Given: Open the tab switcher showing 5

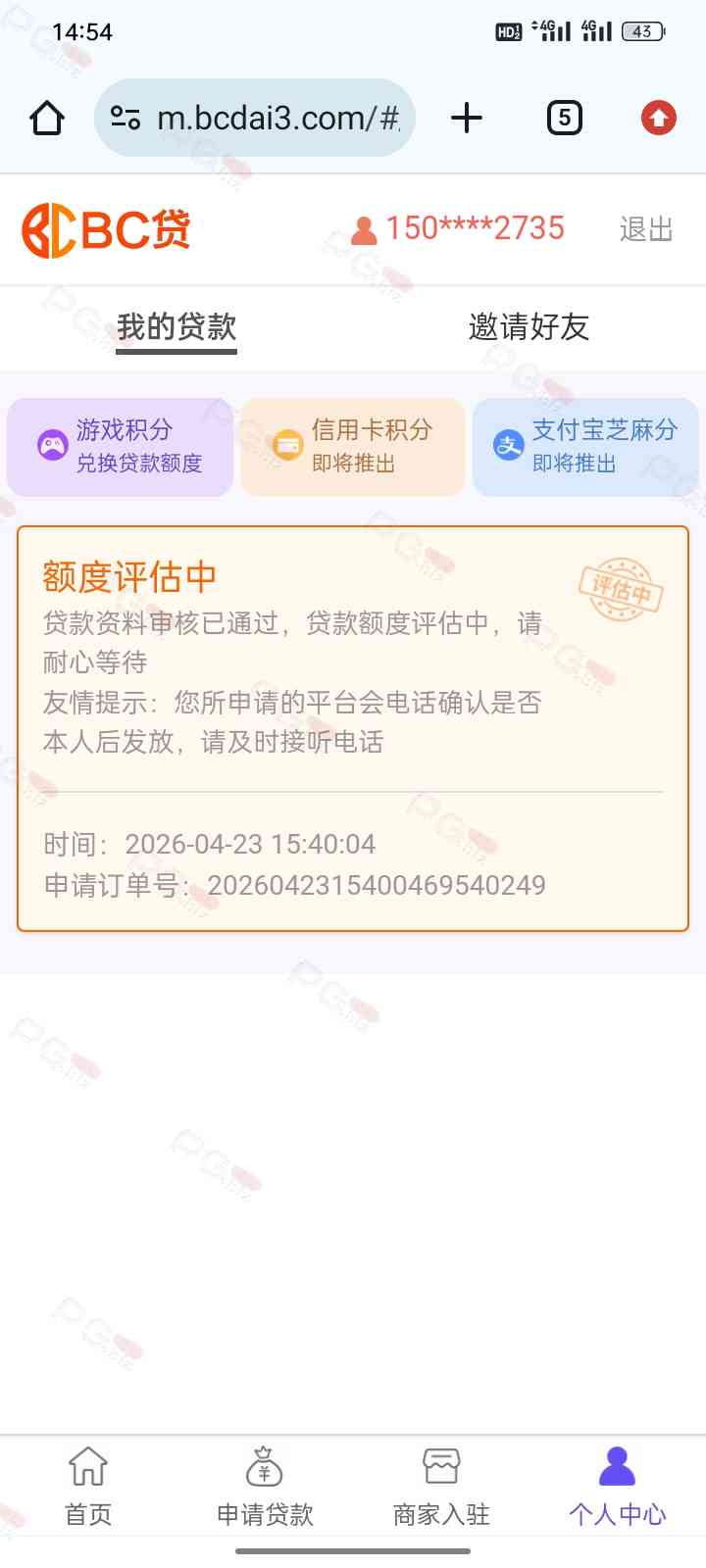Looking at the screenshot, I should 564,119.
